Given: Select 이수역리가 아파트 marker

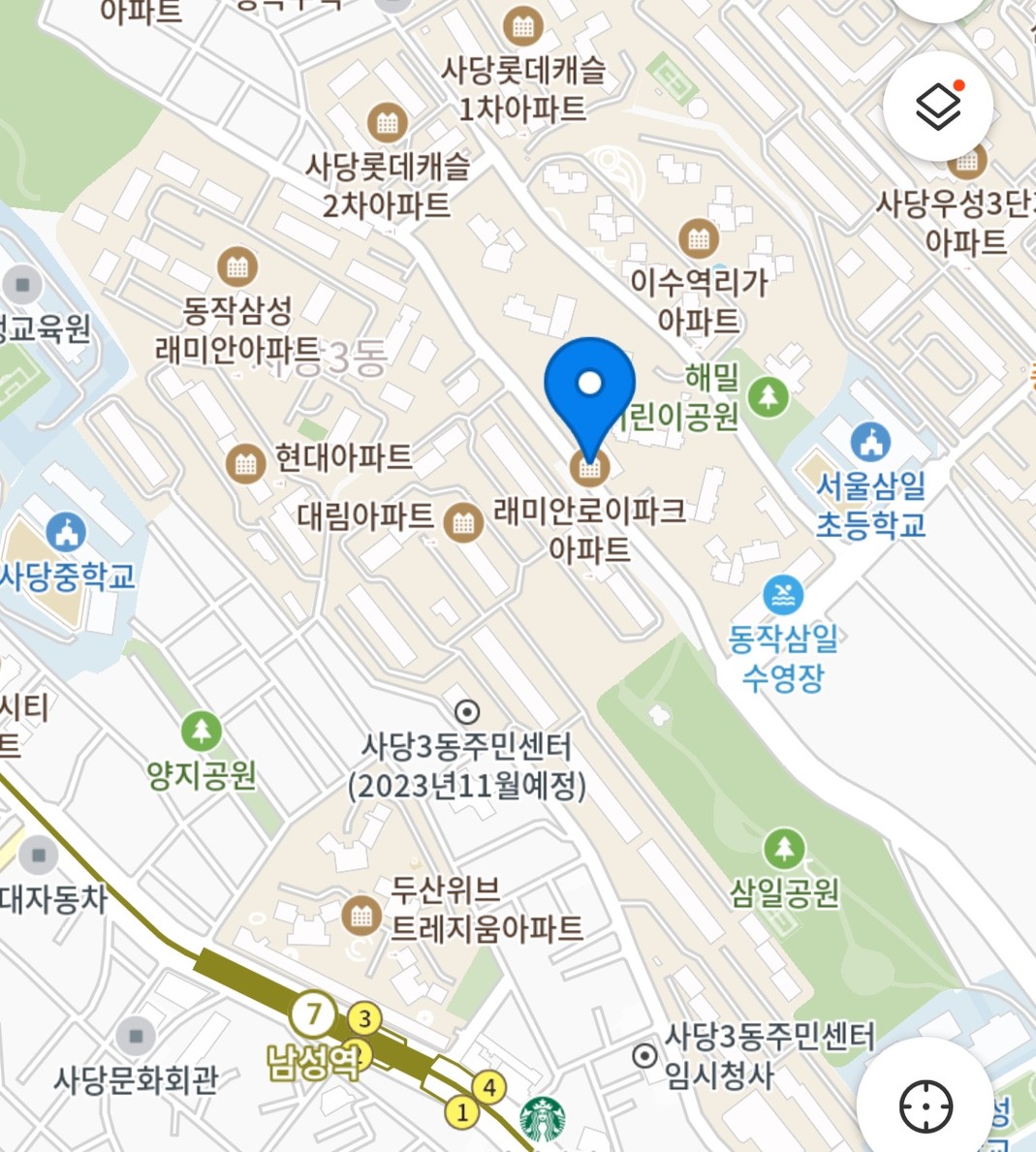Looking at the screenshot, I should click(x=698, y=237).
